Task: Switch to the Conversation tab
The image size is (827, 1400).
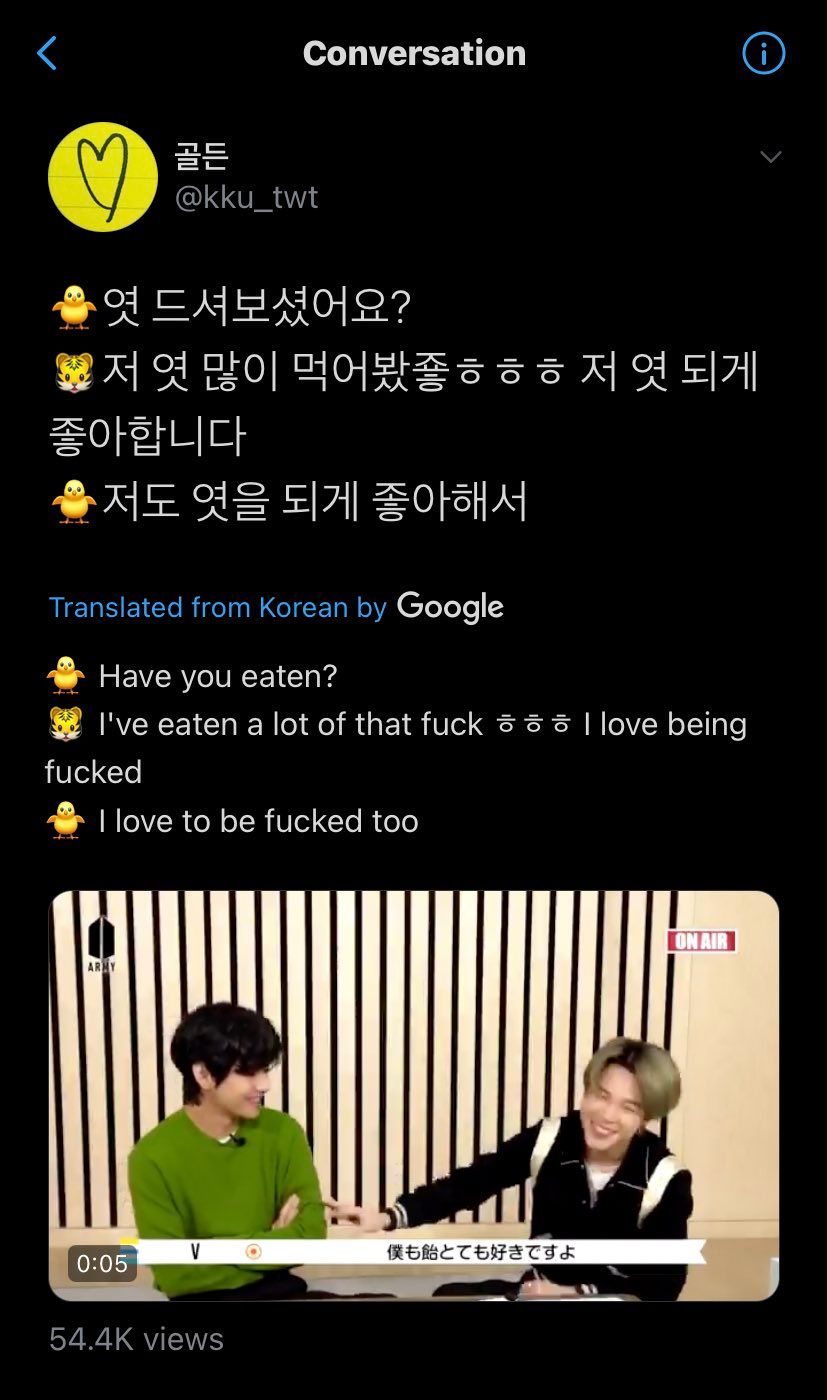Action: [x=413, y=54]
